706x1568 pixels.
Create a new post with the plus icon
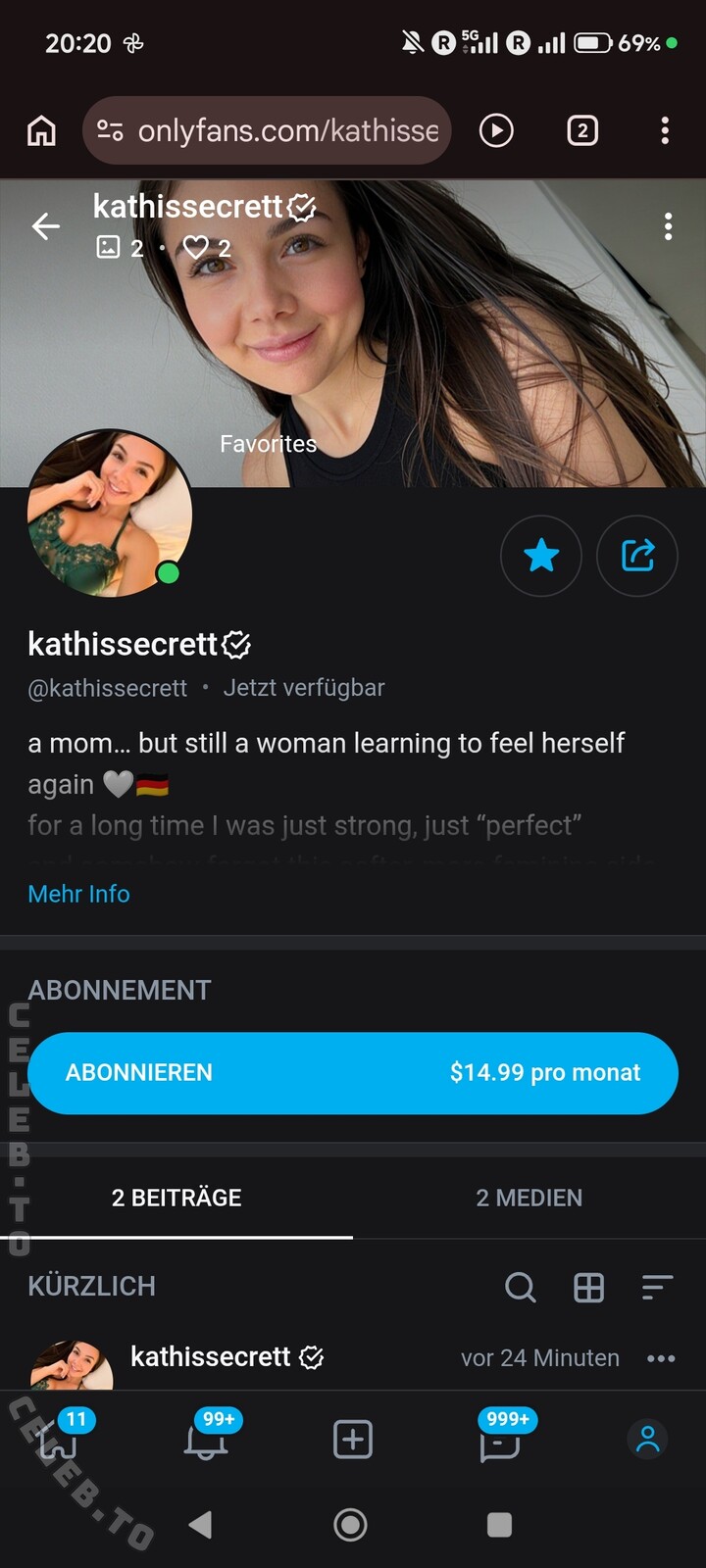353,1440
